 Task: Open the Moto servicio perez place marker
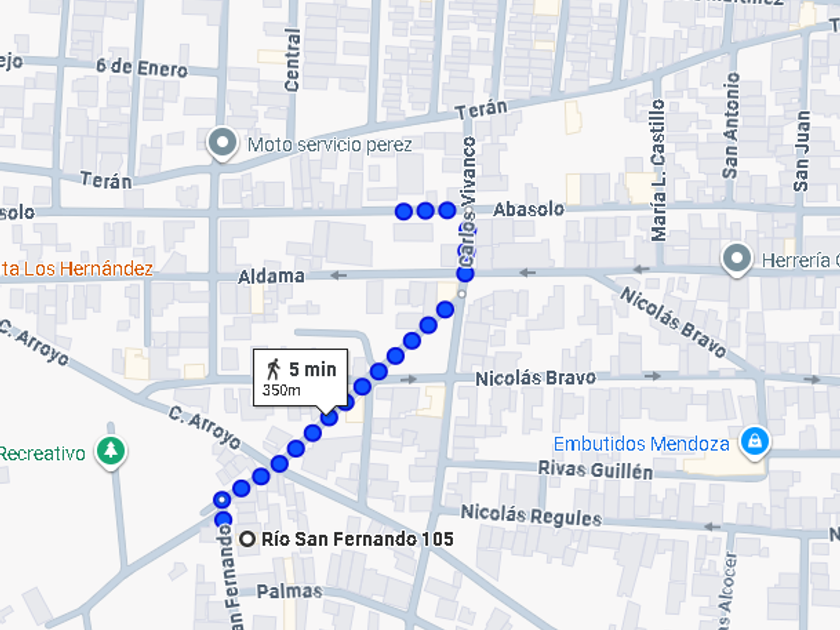pos(223,144)
